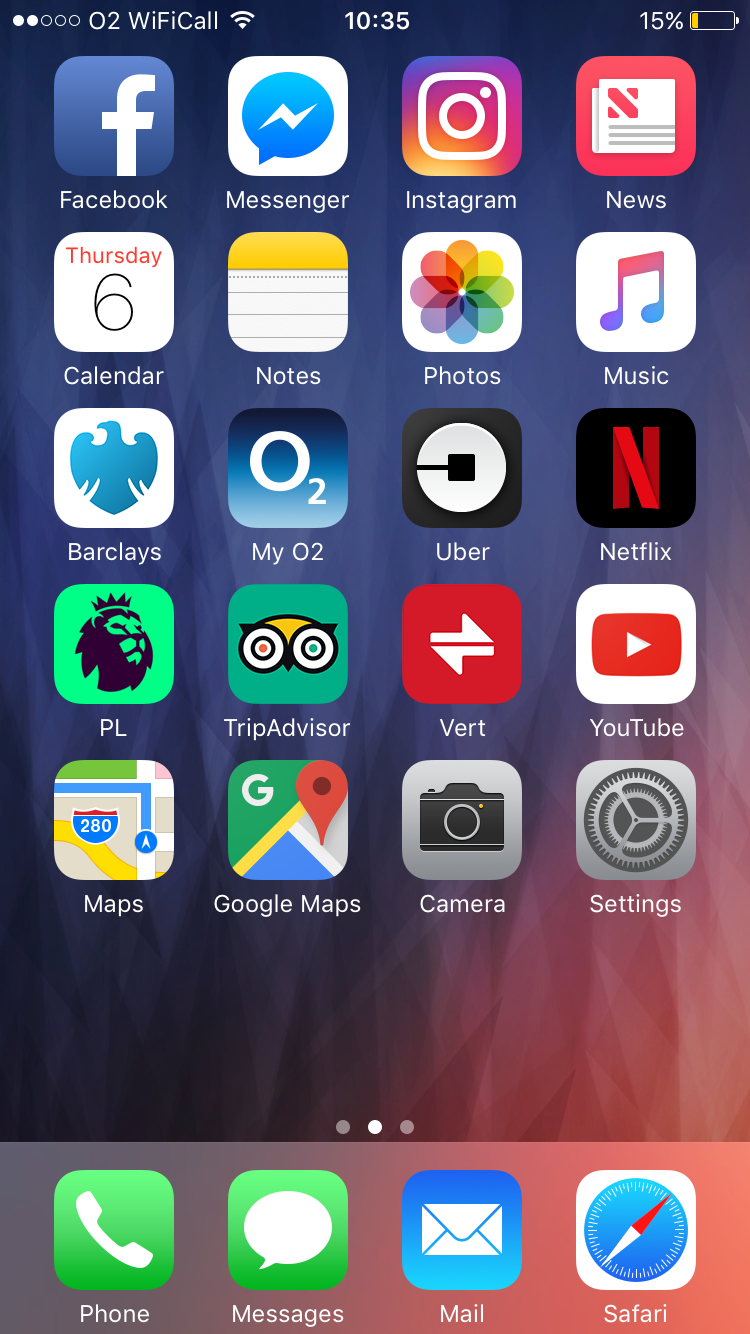Tap Safari in the dock
750x1334 pixels.
tap(636, 1230)
